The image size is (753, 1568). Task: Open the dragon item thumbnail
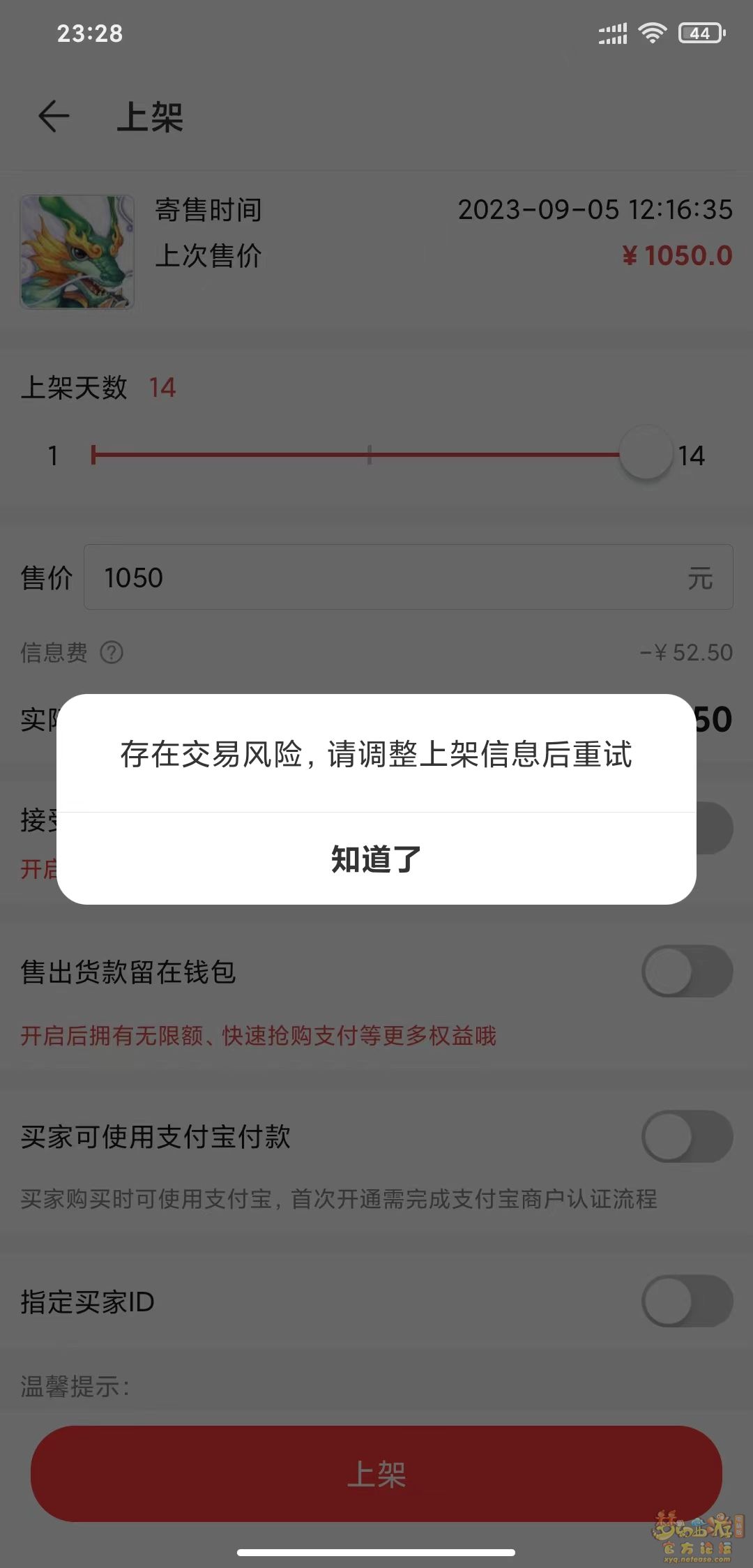77,251
